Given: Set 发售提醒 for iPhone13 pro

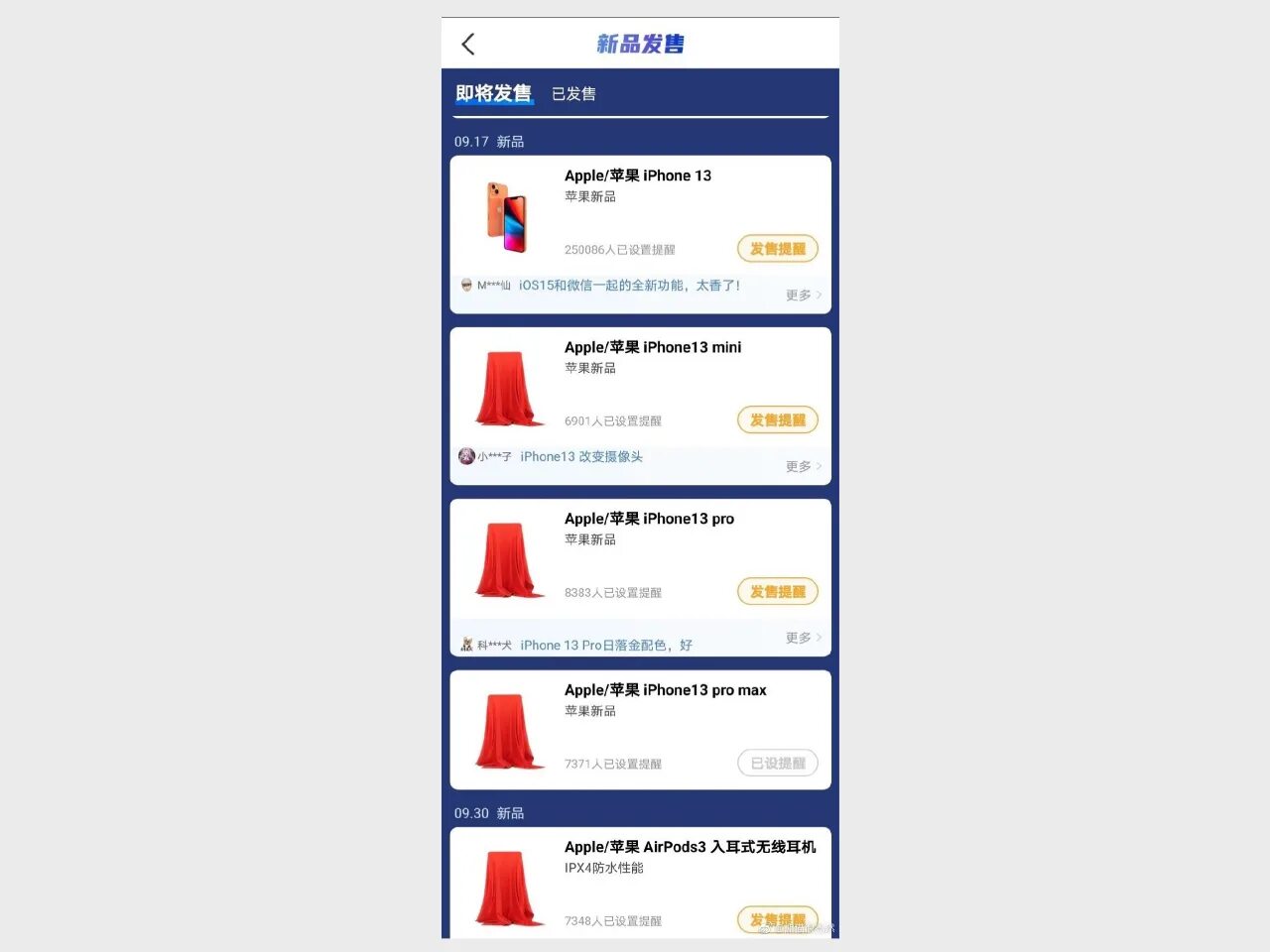Looking at the screenshot, I should click(777, 592).
